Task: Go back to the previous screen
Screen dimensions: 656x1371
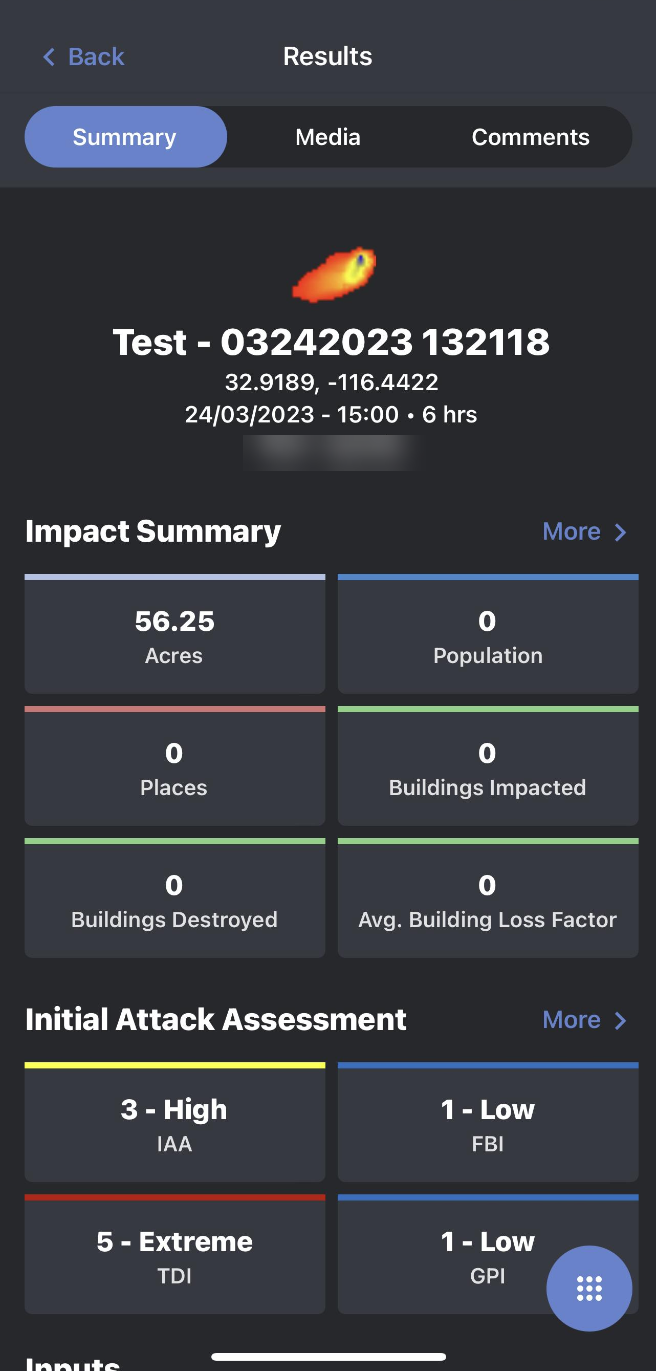Action: 83,57
